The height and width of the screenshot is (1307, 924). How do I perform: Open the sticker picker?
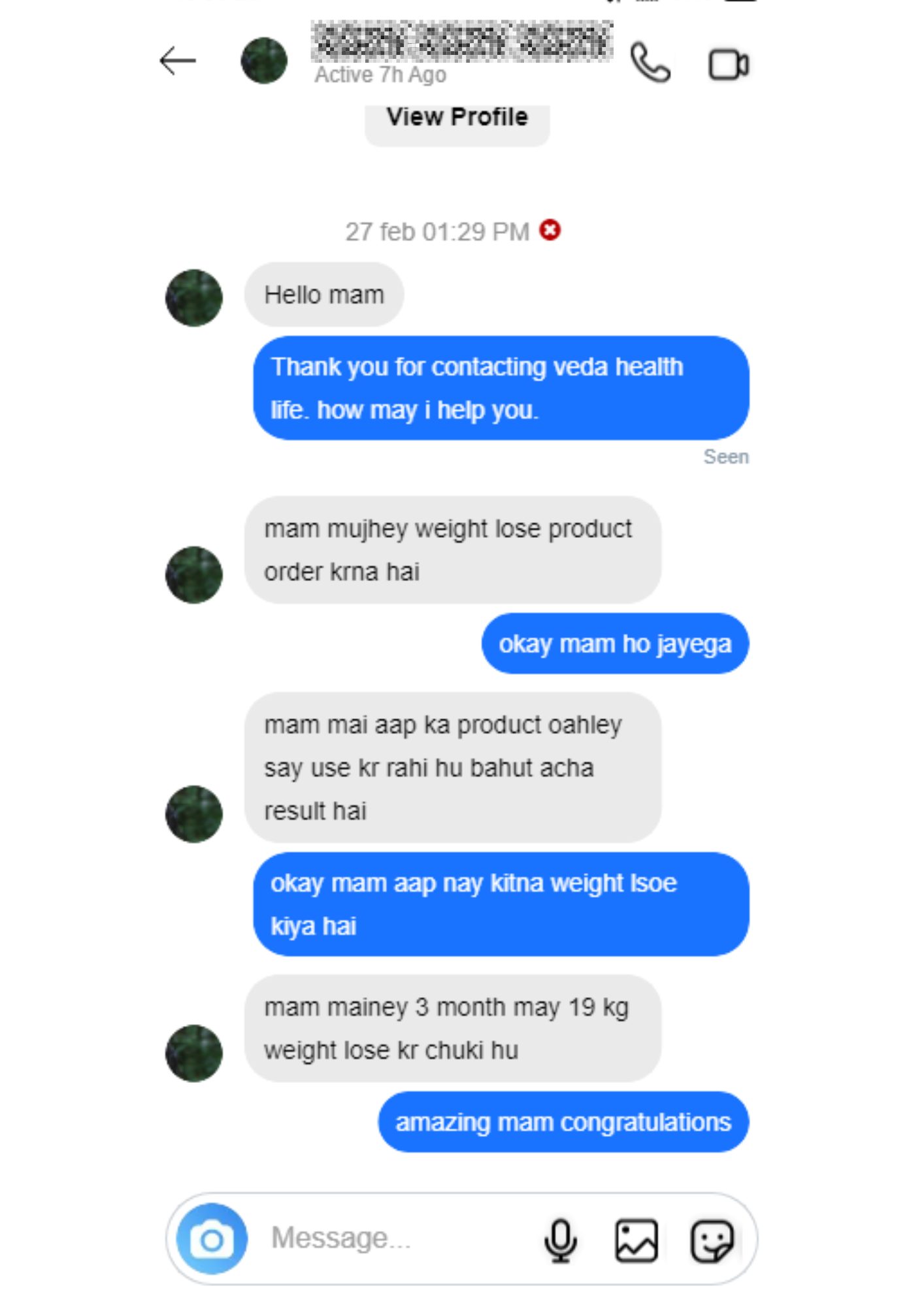[x=712, y=1240]
